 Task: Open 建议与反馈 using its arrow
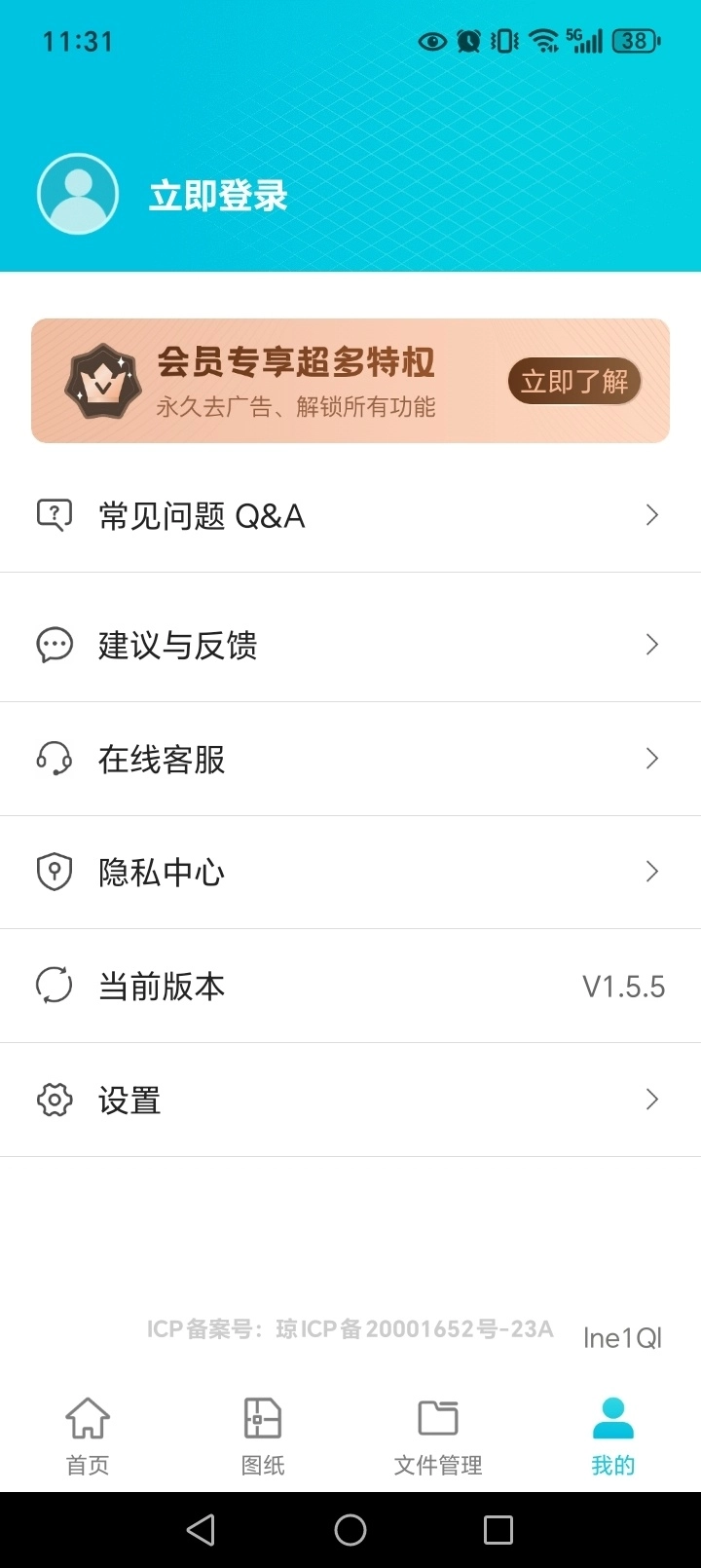click(651, 644)
